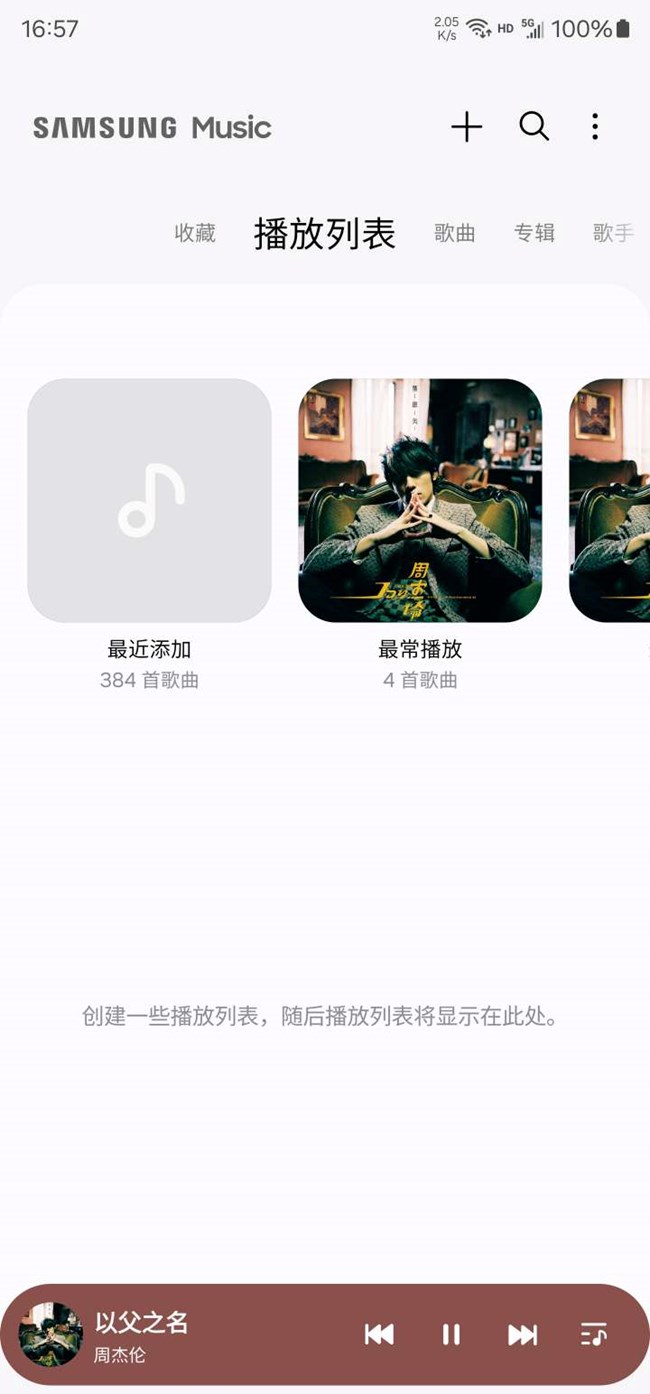Open the 最常播放 playlist
The height and width of the screenshot is (1394, 650).
420,500
